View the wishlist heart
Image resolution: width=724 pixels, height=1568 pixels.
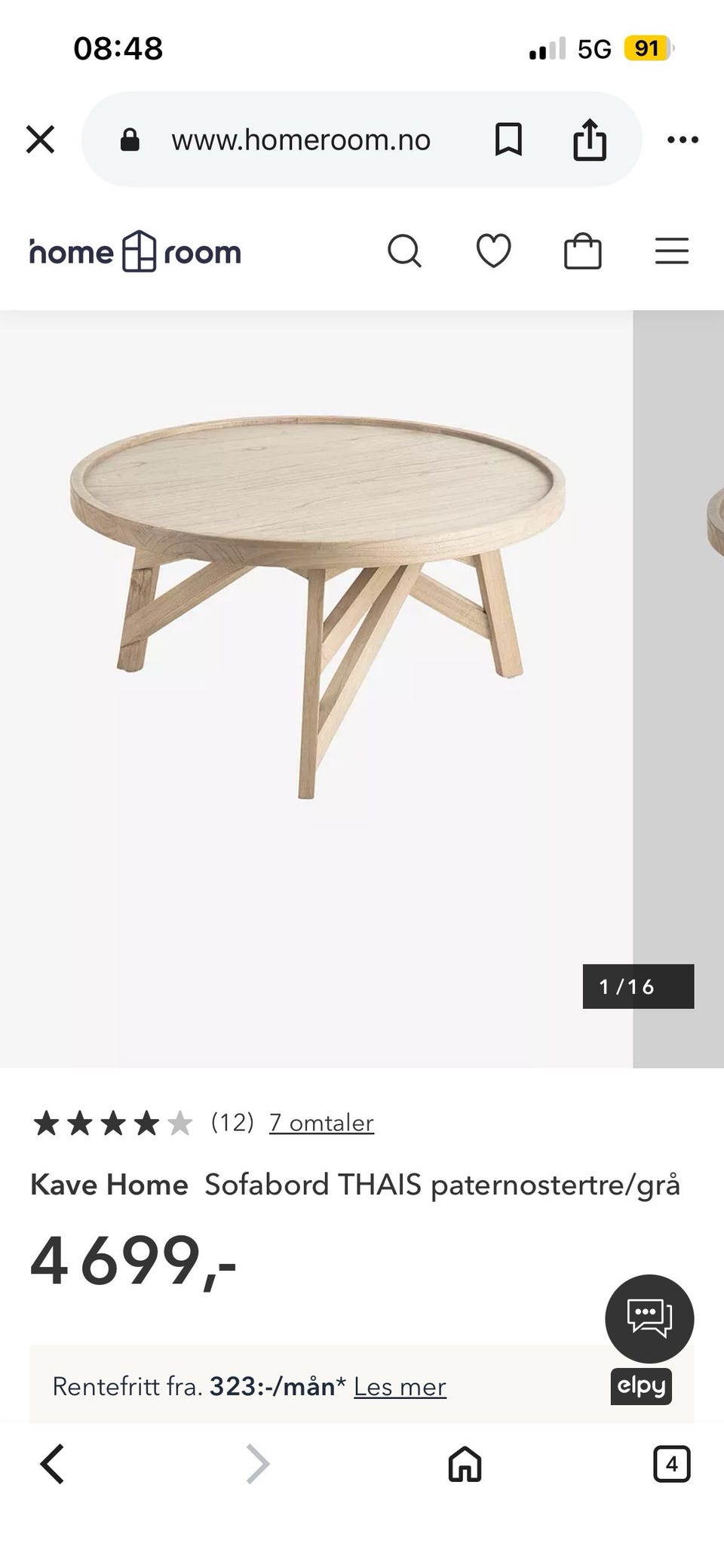tap(494, 251)
